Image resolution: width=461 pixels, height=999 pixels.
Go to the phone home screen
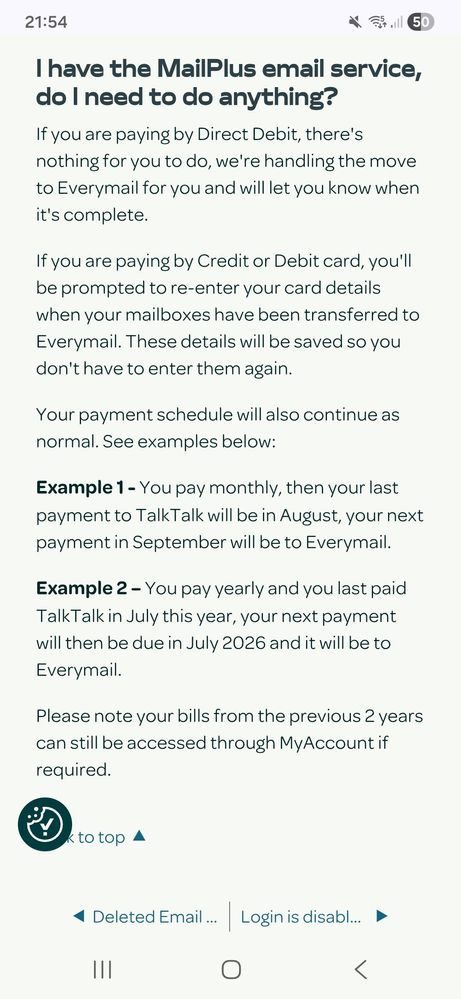[x=230, y=970]
